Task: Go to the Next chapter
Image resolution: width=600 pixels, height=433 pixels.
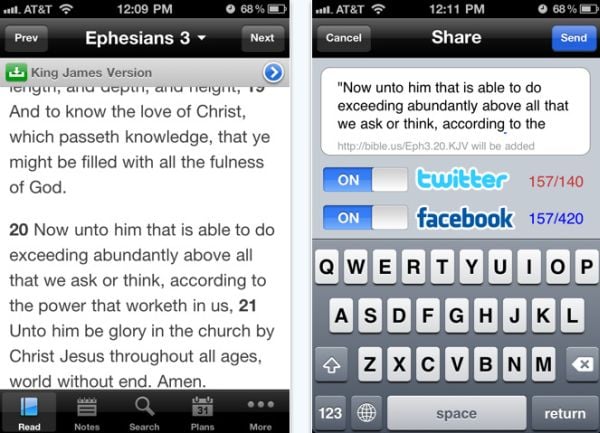Action: click(x=262, y=38)
